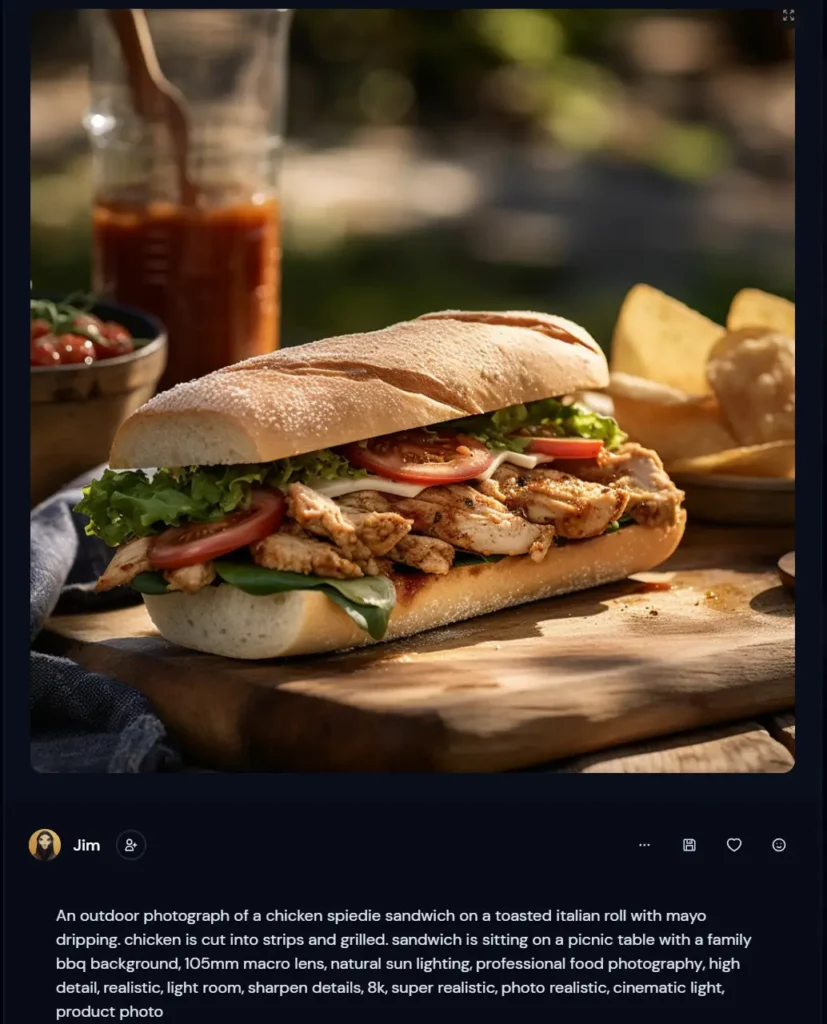
Task: Expand the sandwich image to fullscreen
Action: pyautogui.click(x=788, y=15)
